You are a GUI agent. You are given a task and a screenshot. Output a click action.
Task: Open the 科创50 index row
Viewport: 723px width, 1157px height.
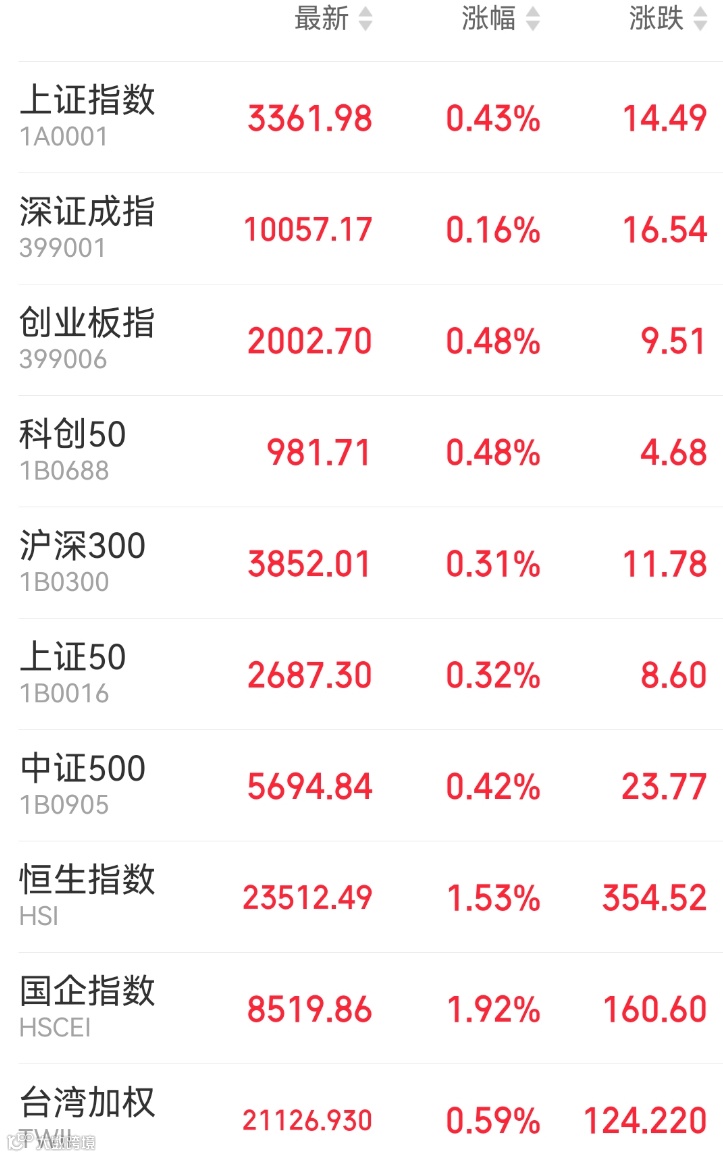point(362,452)
